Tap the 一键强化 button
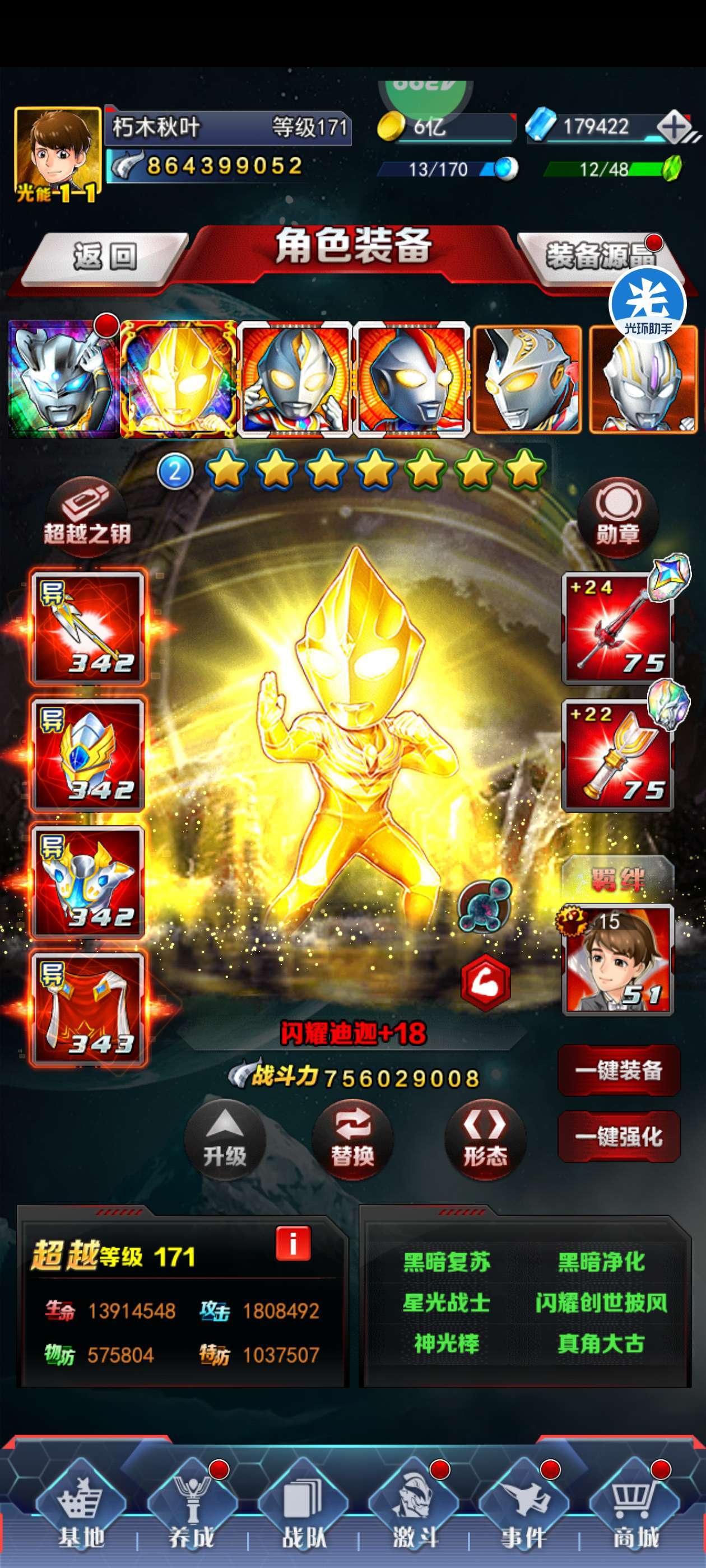Image resolution: width=706 pixels, height=1568 pixels. click(619, 1136)
